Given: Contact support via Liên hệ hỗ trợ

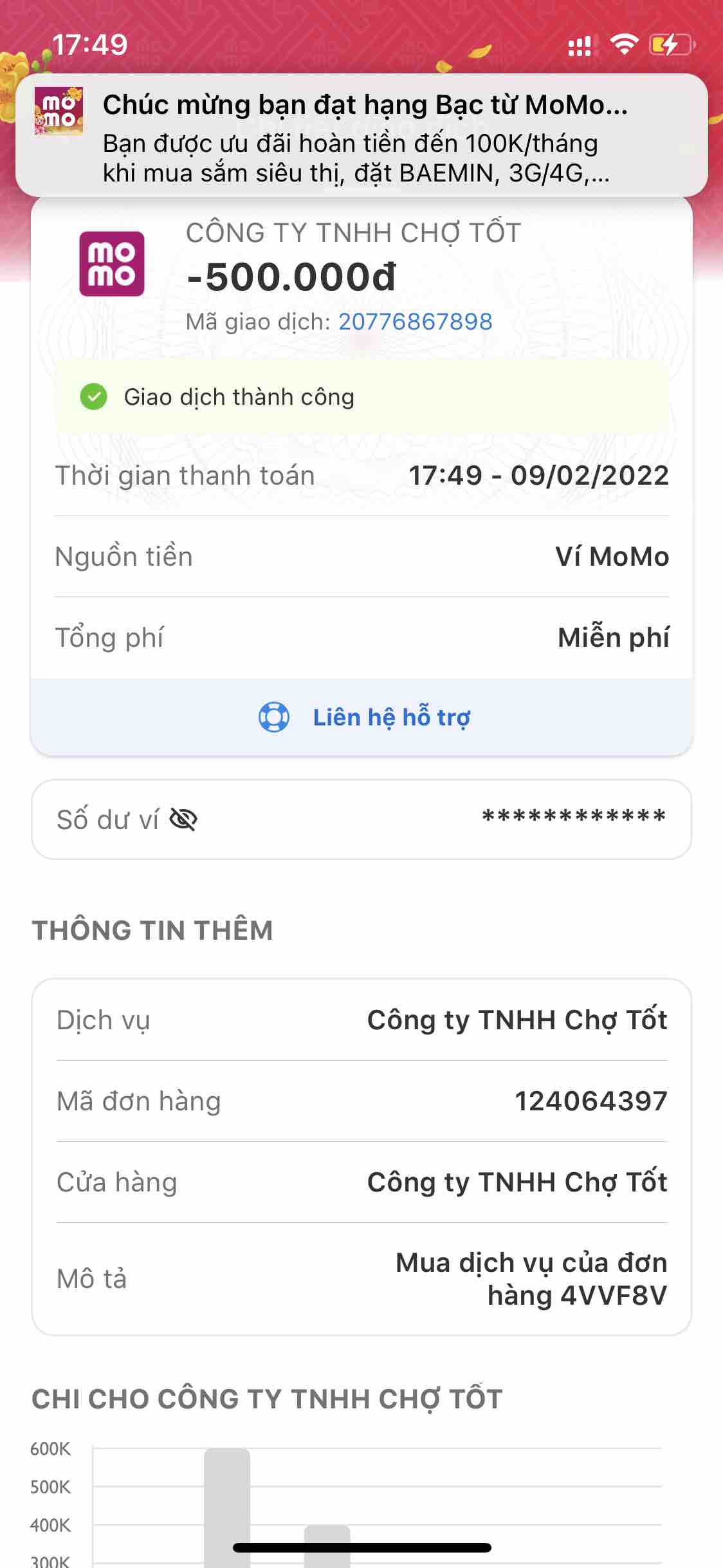Looking at the screenshot, I should point(364,718).
